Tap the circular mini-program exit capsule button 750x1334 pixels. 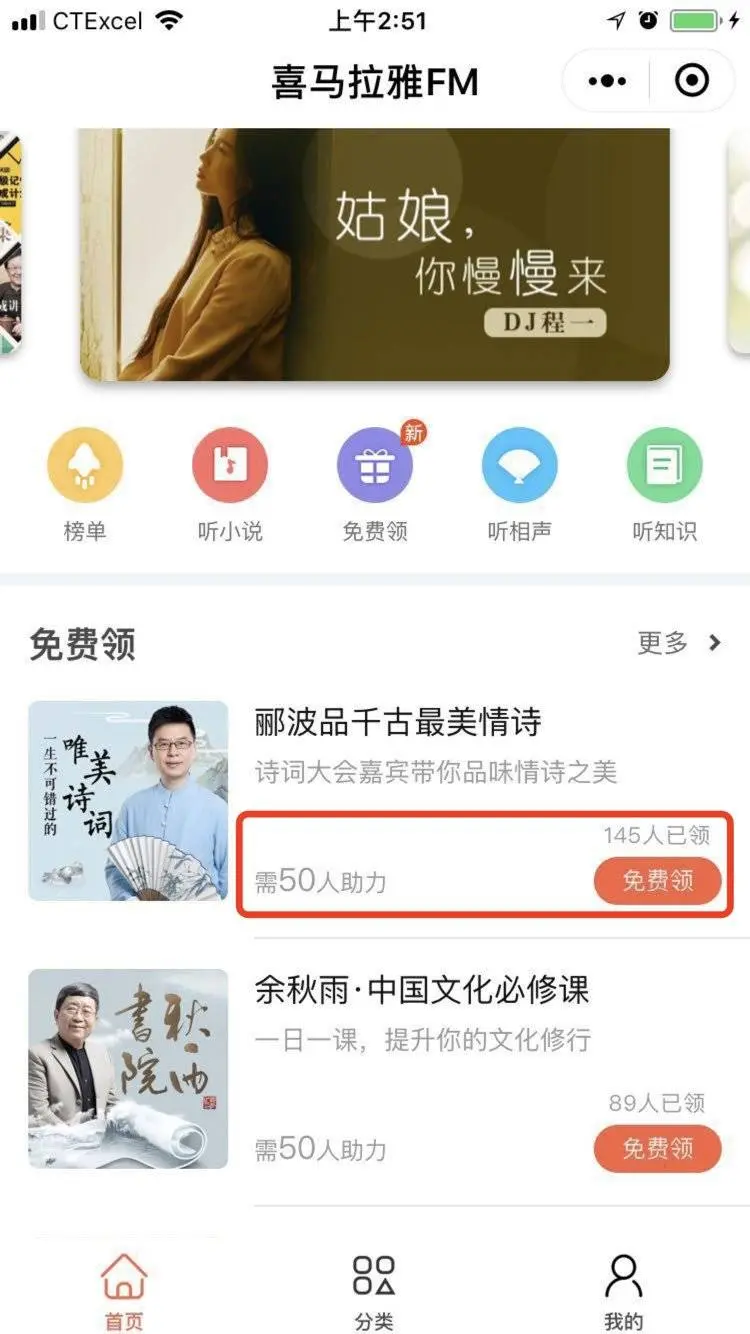[691, 80]
